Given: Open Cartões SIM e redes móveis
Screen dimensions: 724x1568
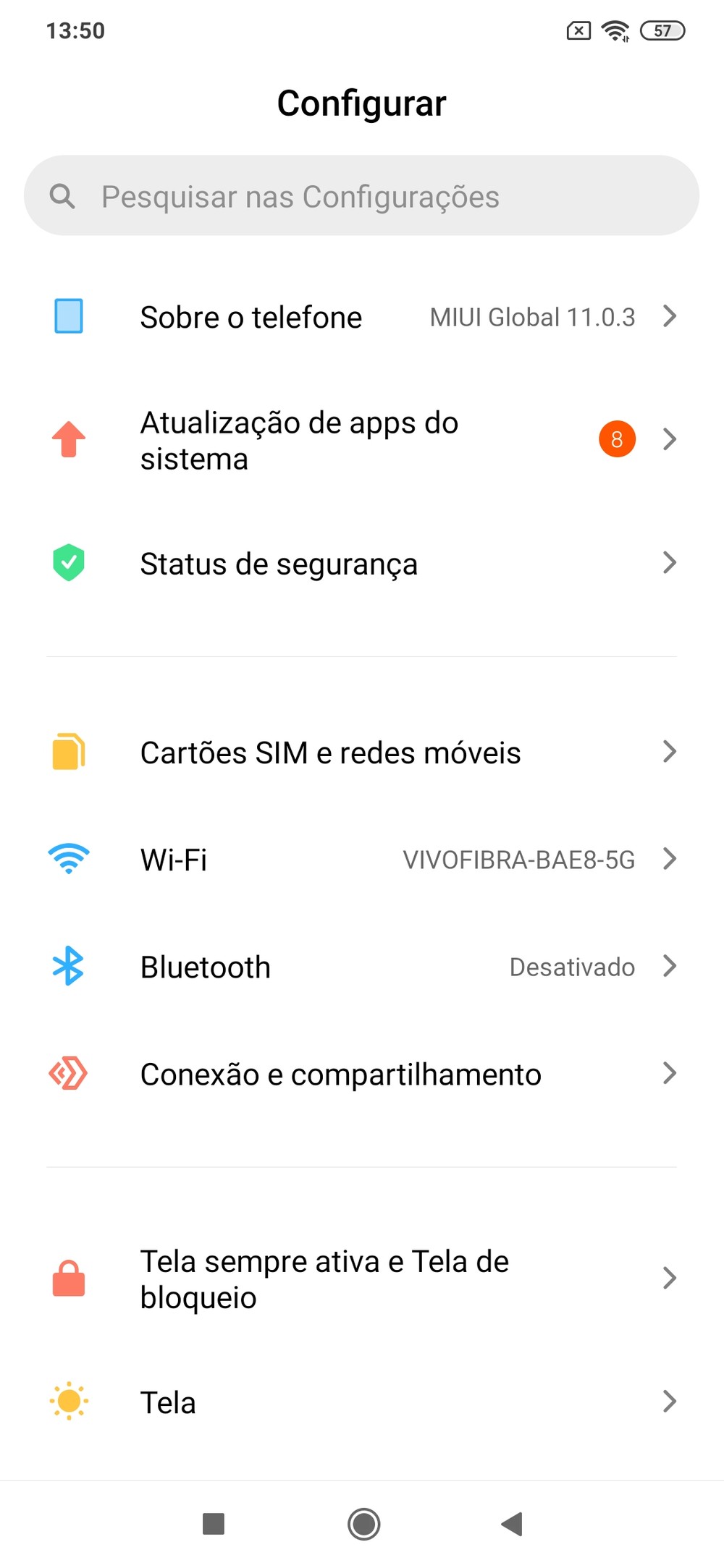Looking at the screenshot, I should coord(361,752).
